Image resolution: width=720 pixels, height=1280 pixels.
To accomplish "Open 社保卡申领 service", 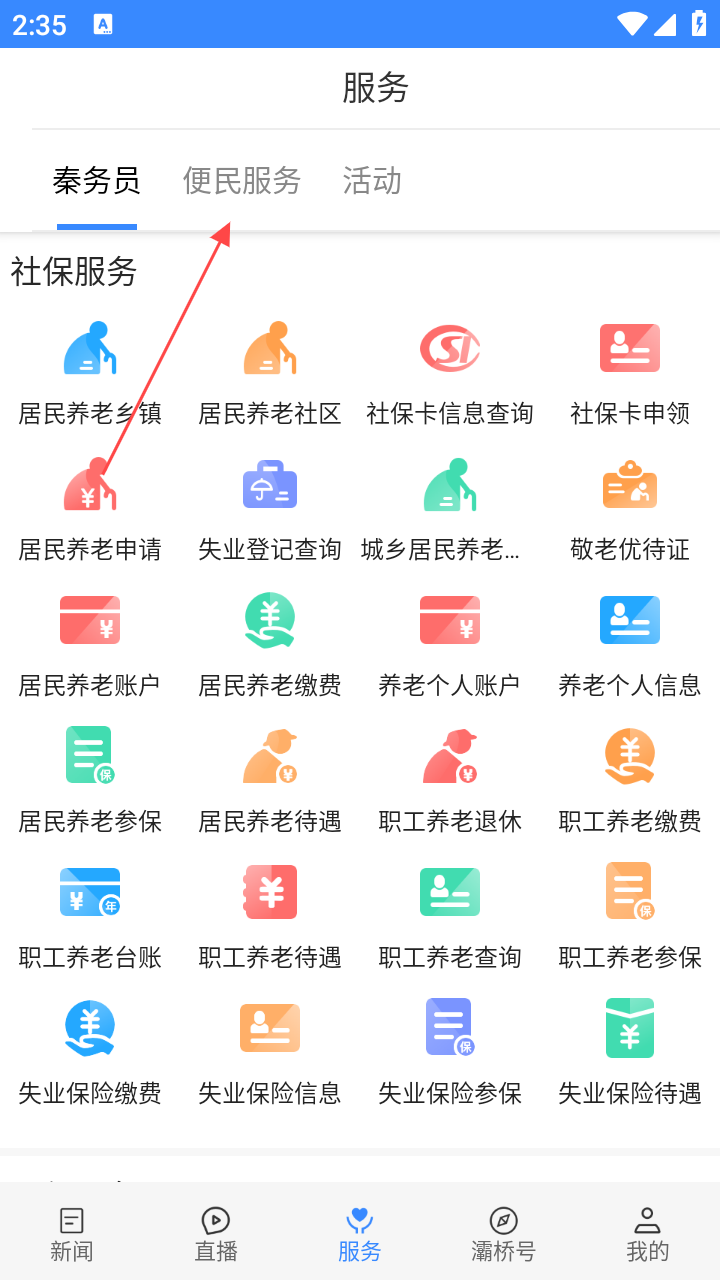I will point(630,372).
